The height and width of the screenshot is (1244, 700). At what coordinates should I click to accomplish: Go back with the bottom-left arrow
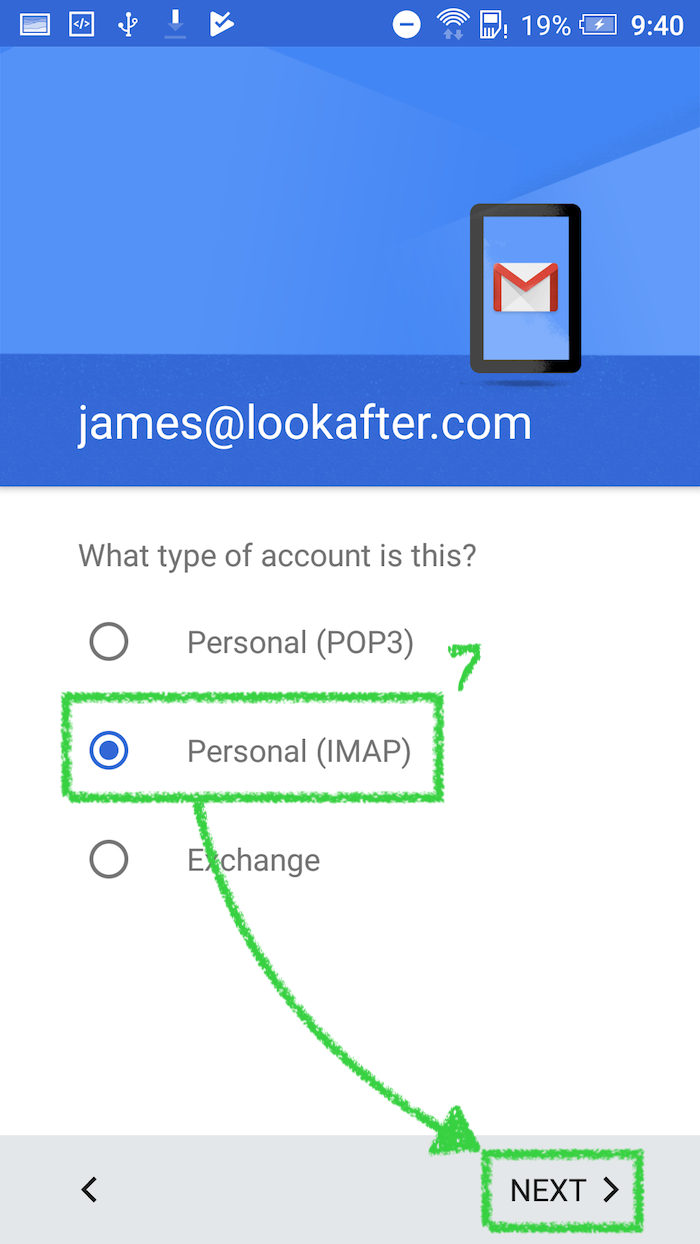pyautogui.click(x=89, y=1190)
